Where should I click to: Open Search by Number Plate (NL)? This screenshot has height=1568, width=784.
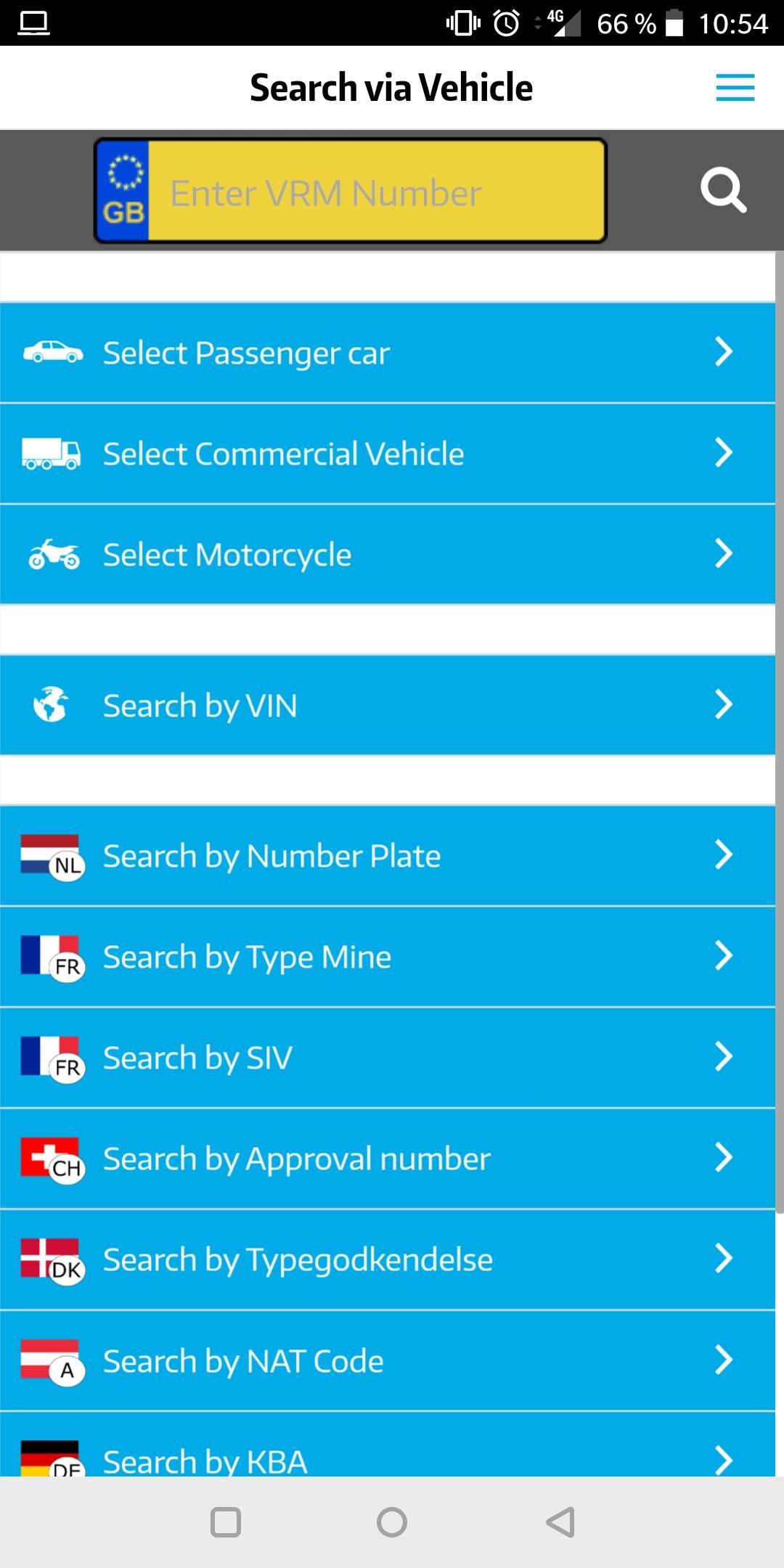coord(388,856)
